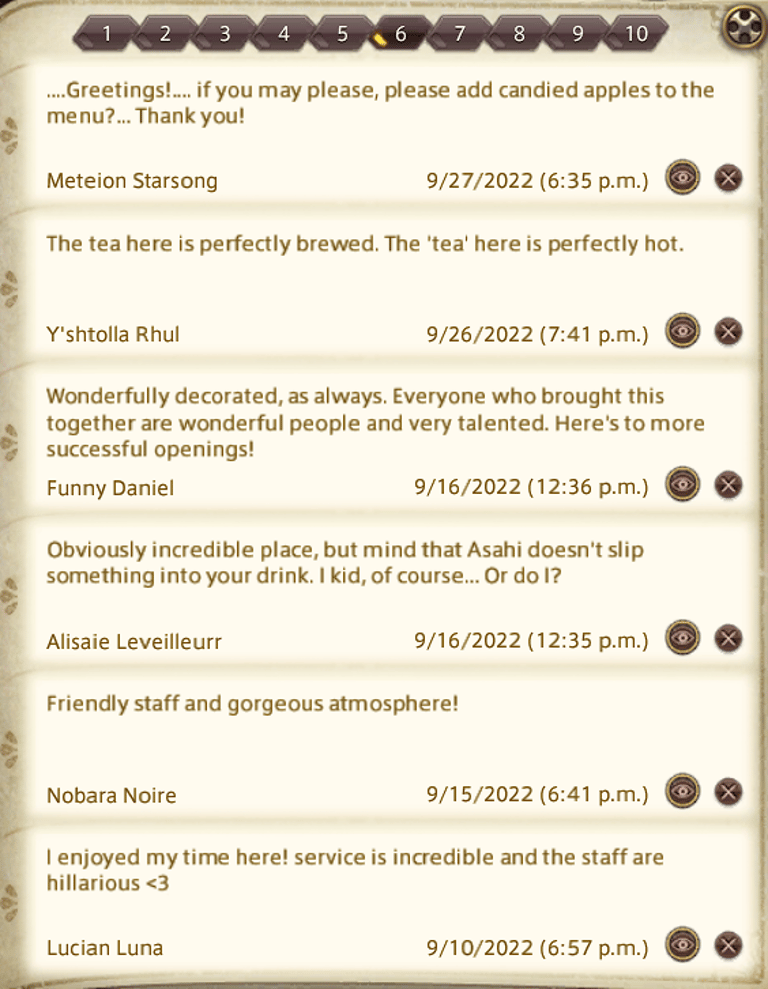Toggle visibility of Y'shtolla Rhul's message
Viewport: 768px width, 989px height.
(x=683, y=331)
